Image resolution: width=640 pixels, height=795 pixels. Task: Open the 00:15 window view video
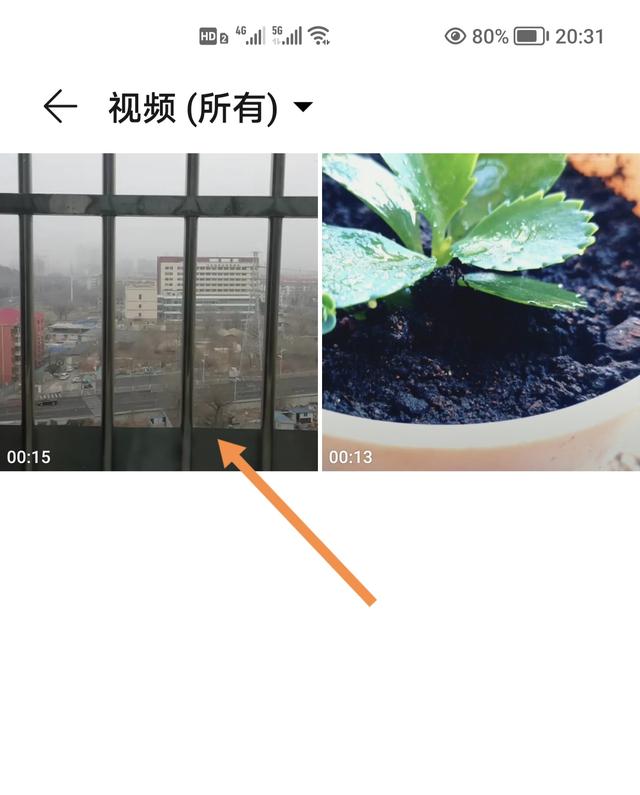click(x=159, y=311)
